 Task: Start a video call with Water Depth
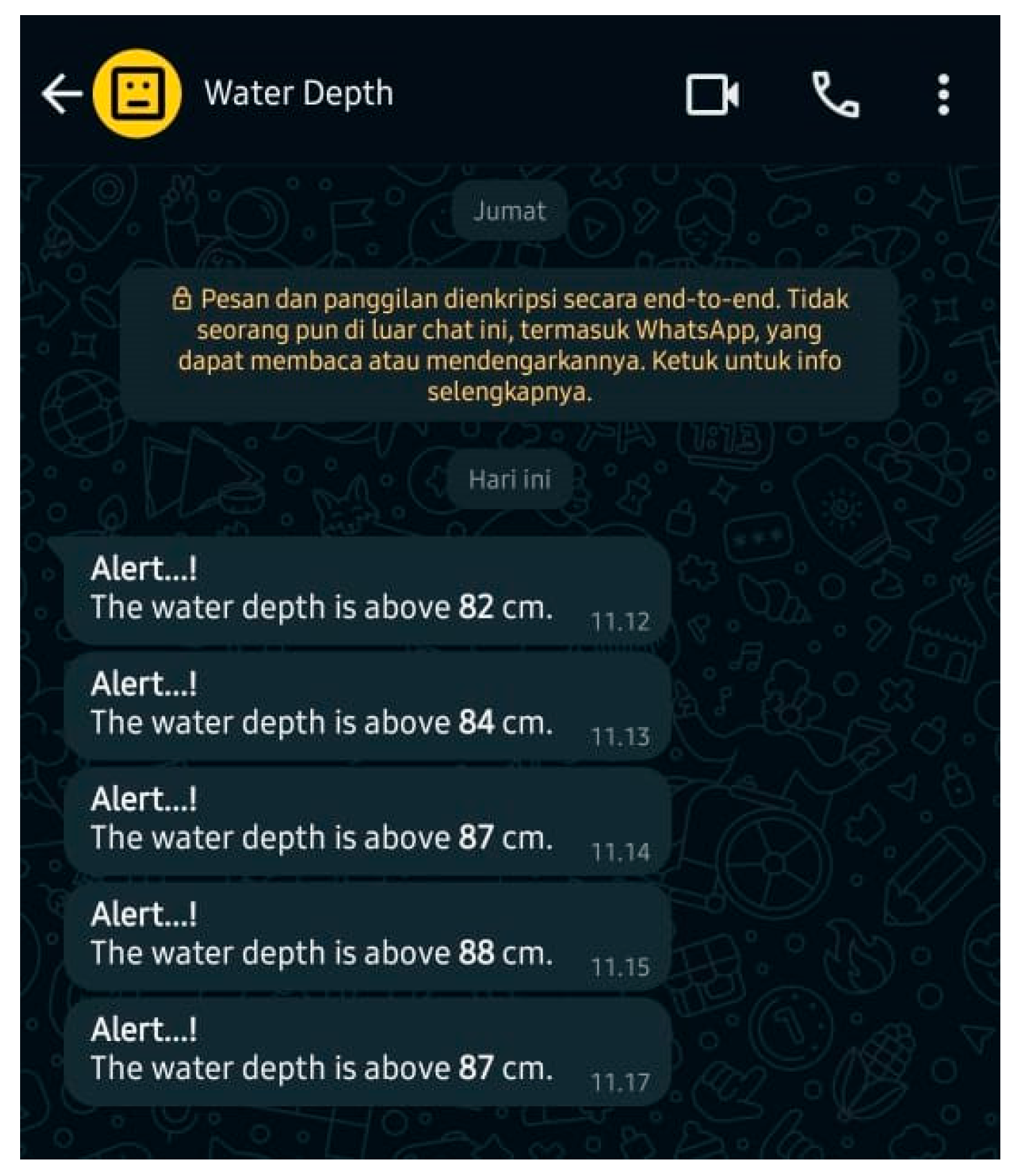click(711, 94)
